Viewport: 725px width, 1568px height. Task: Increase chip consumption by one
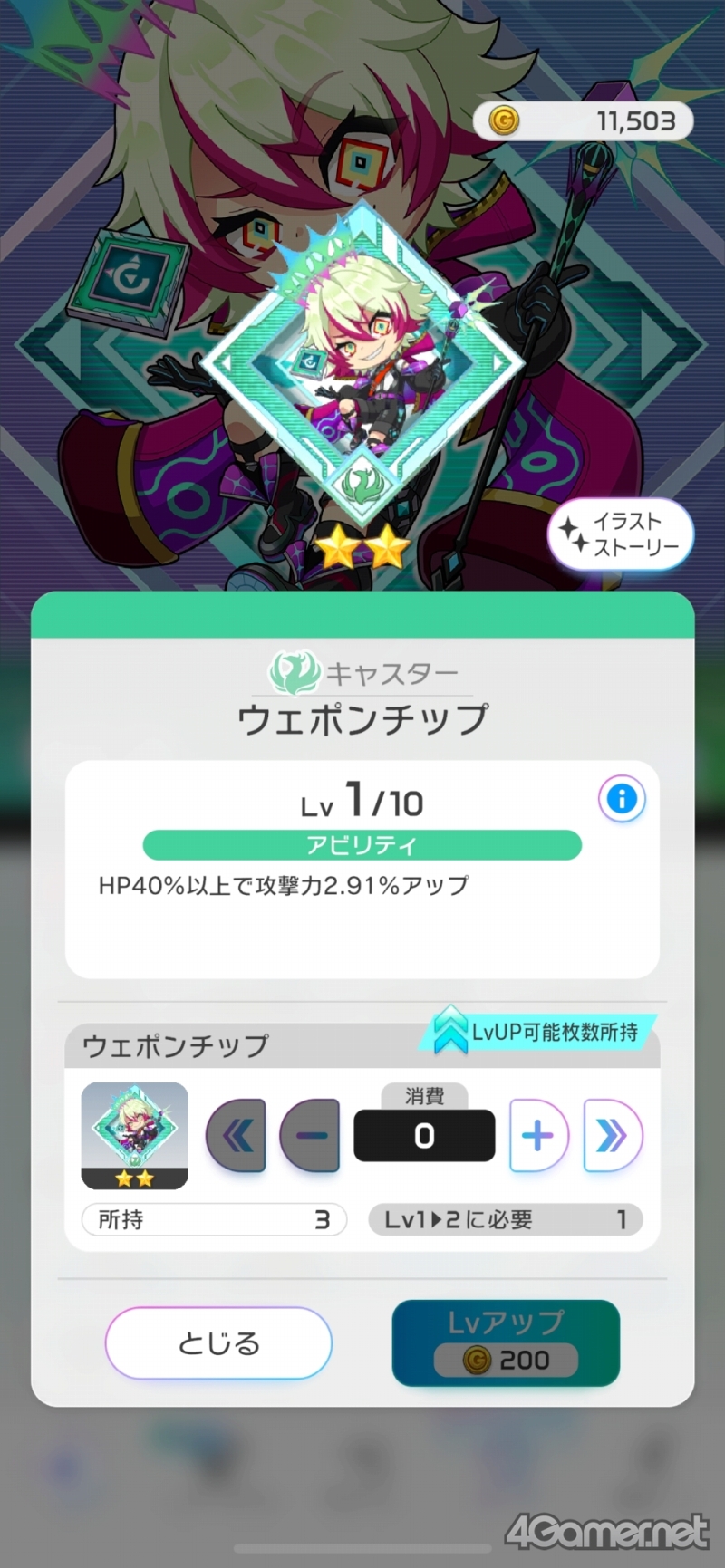point(538,1135)
